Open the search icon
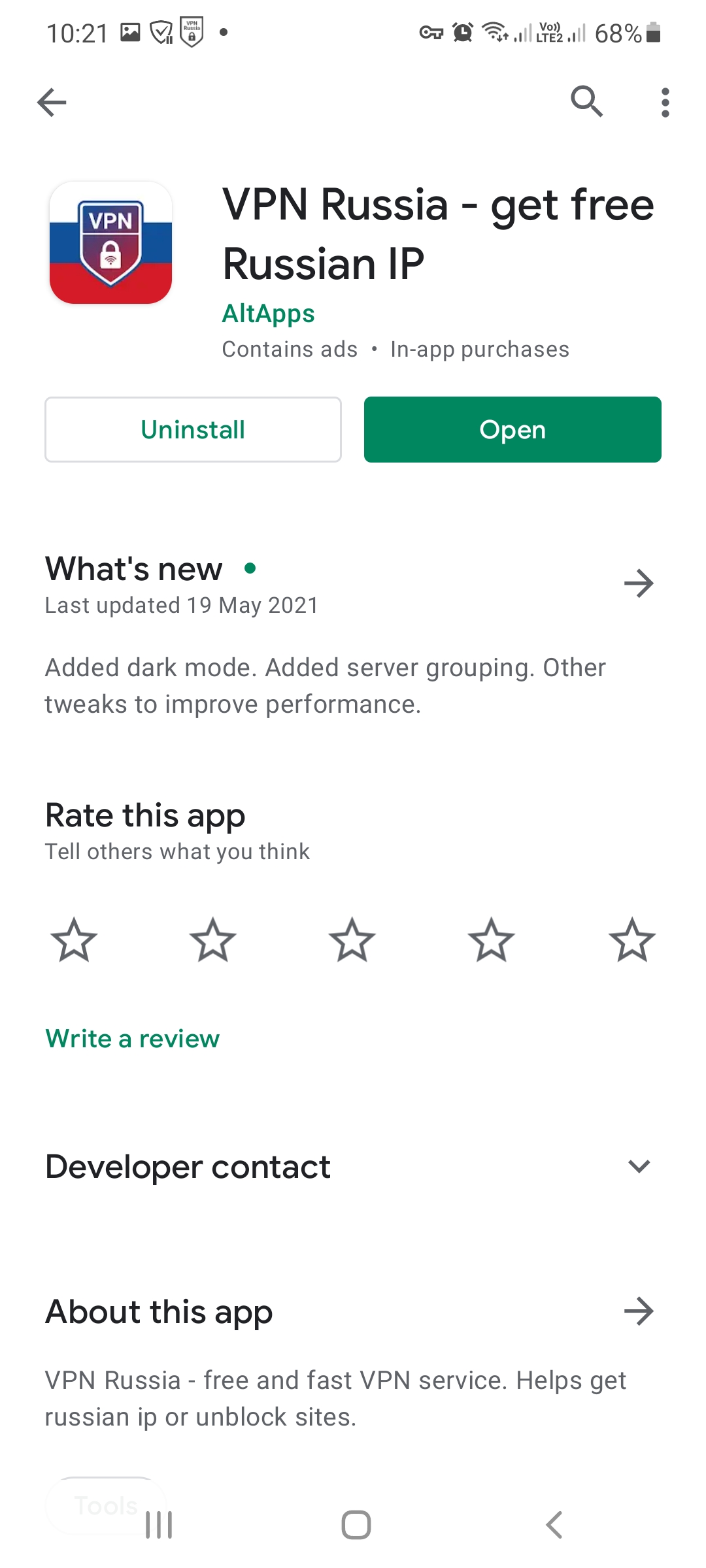 pos(586,102)
